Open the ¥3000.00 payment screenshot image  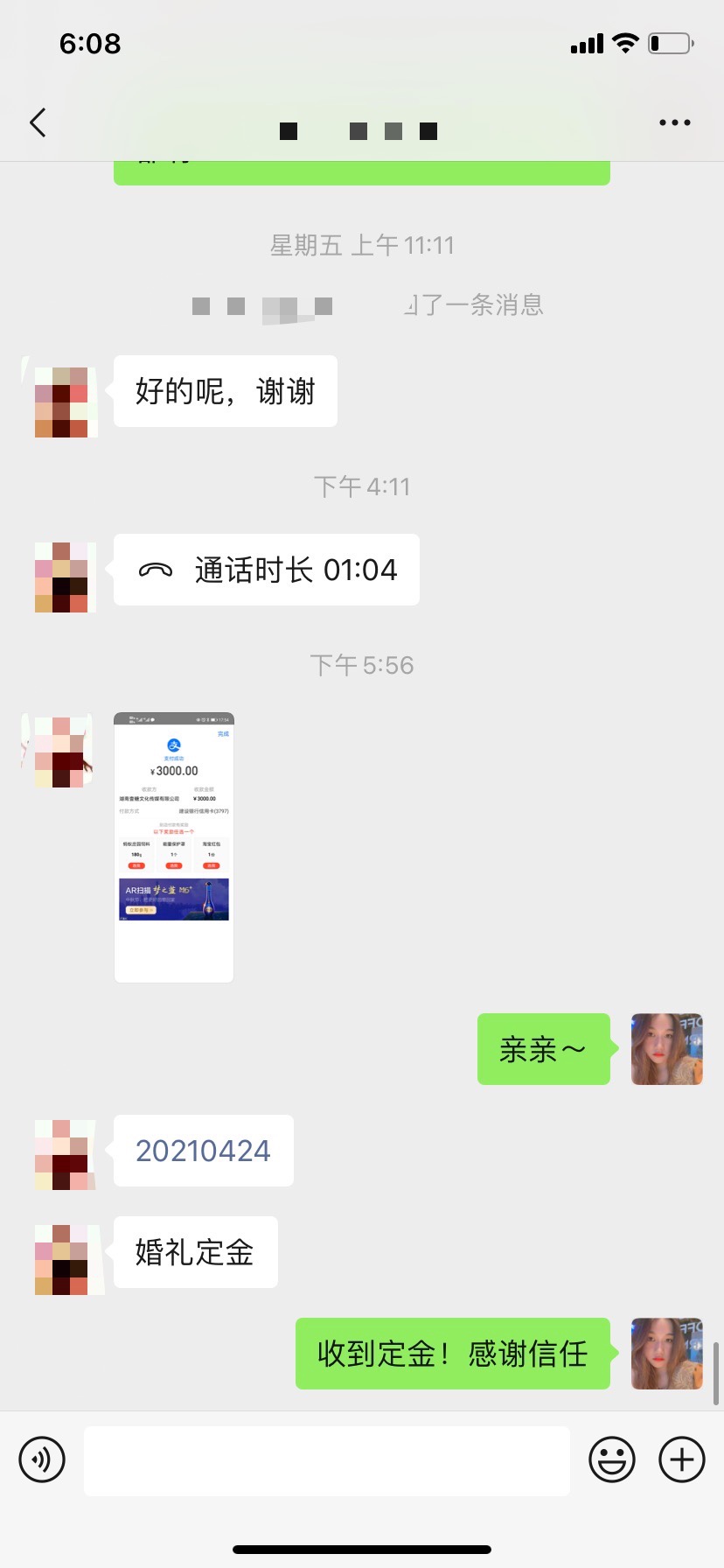pyautogui.click(x=174, y=847)
